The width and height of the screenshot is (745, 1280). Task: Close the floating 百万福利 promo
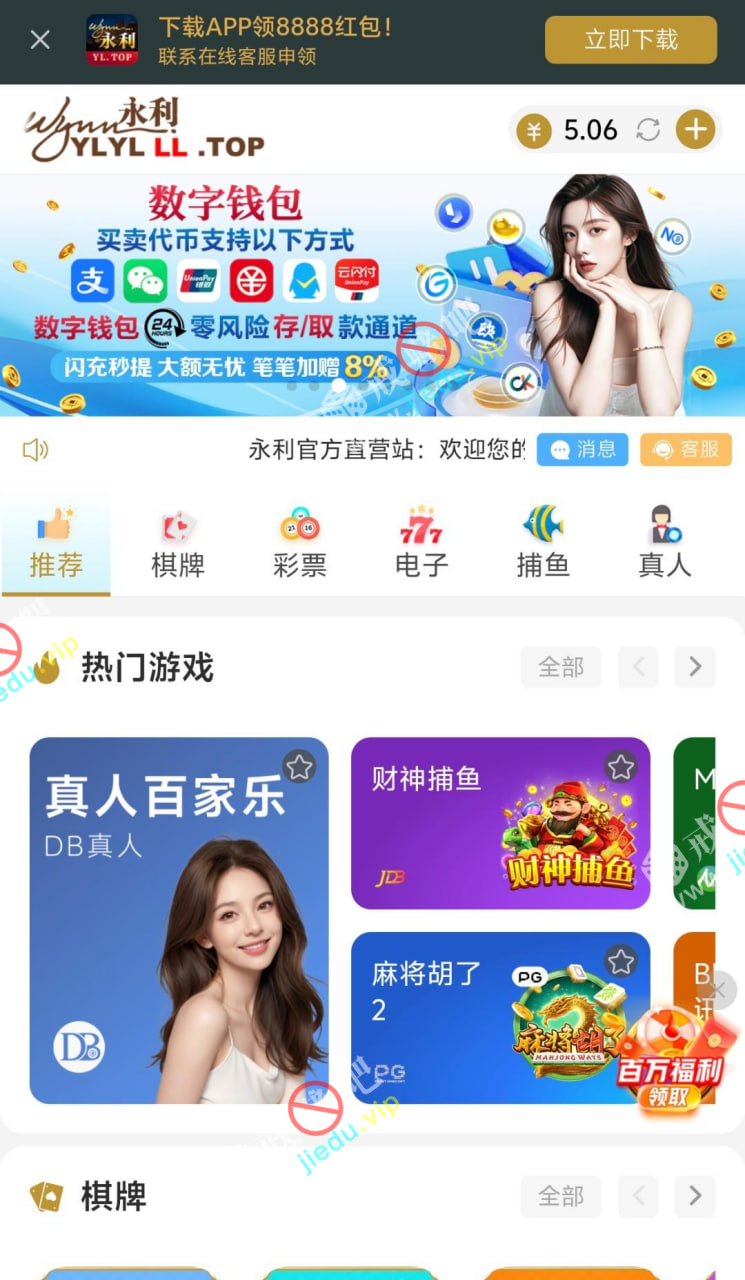[x=717, y=990]
